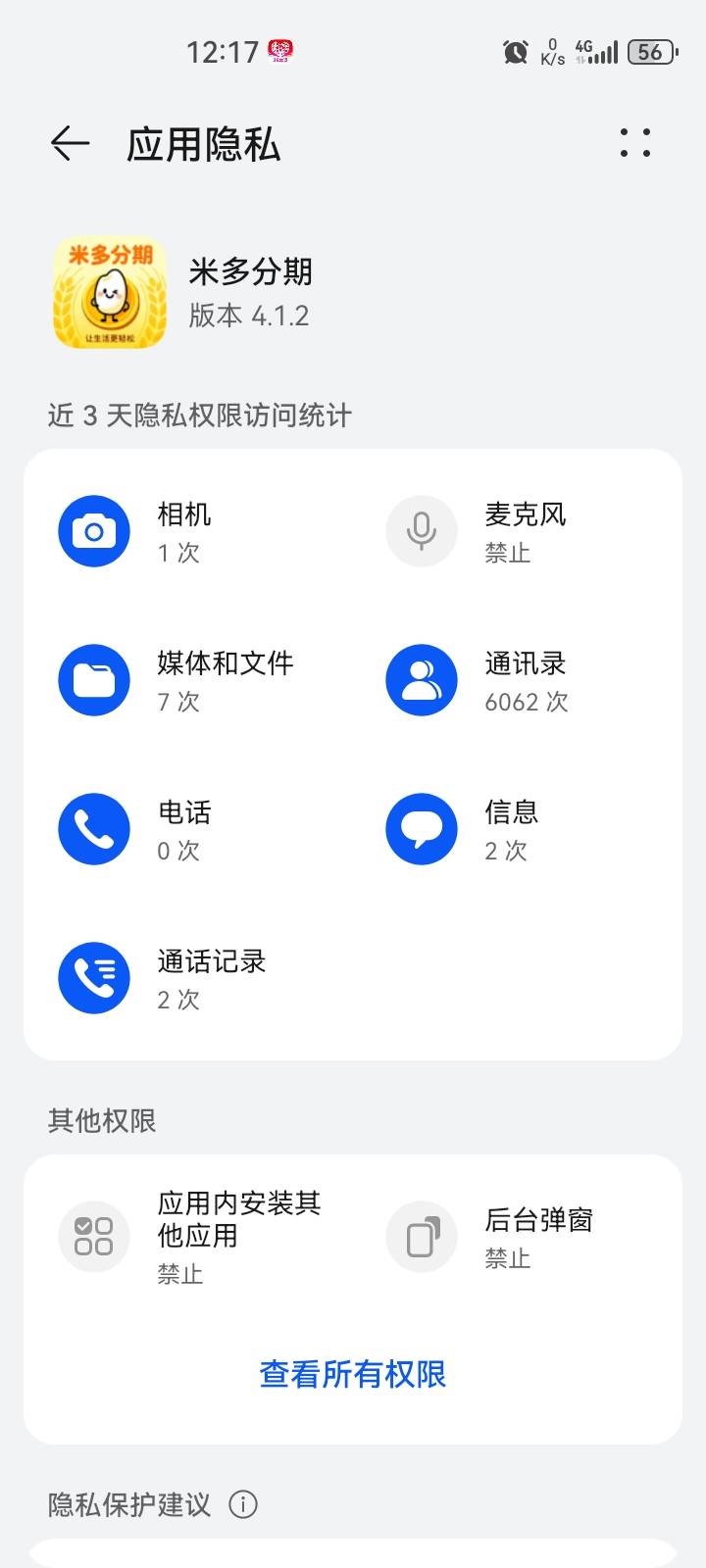The image size is (706, 1568).
Task: Select the 电话 permission entry
Action: [x=188, y=829]
